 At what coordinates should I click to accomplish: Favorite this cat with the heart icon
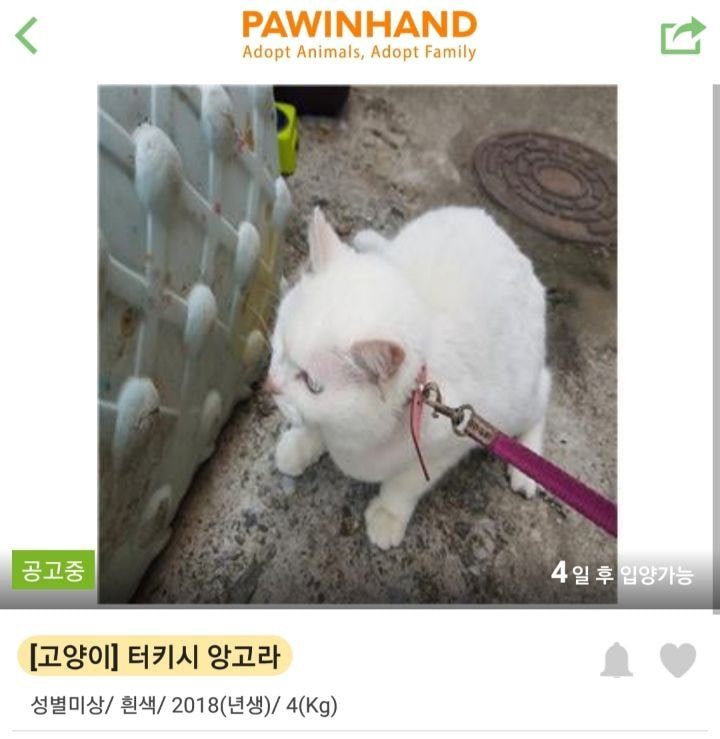pyautogui.click(x=677, y=660)
